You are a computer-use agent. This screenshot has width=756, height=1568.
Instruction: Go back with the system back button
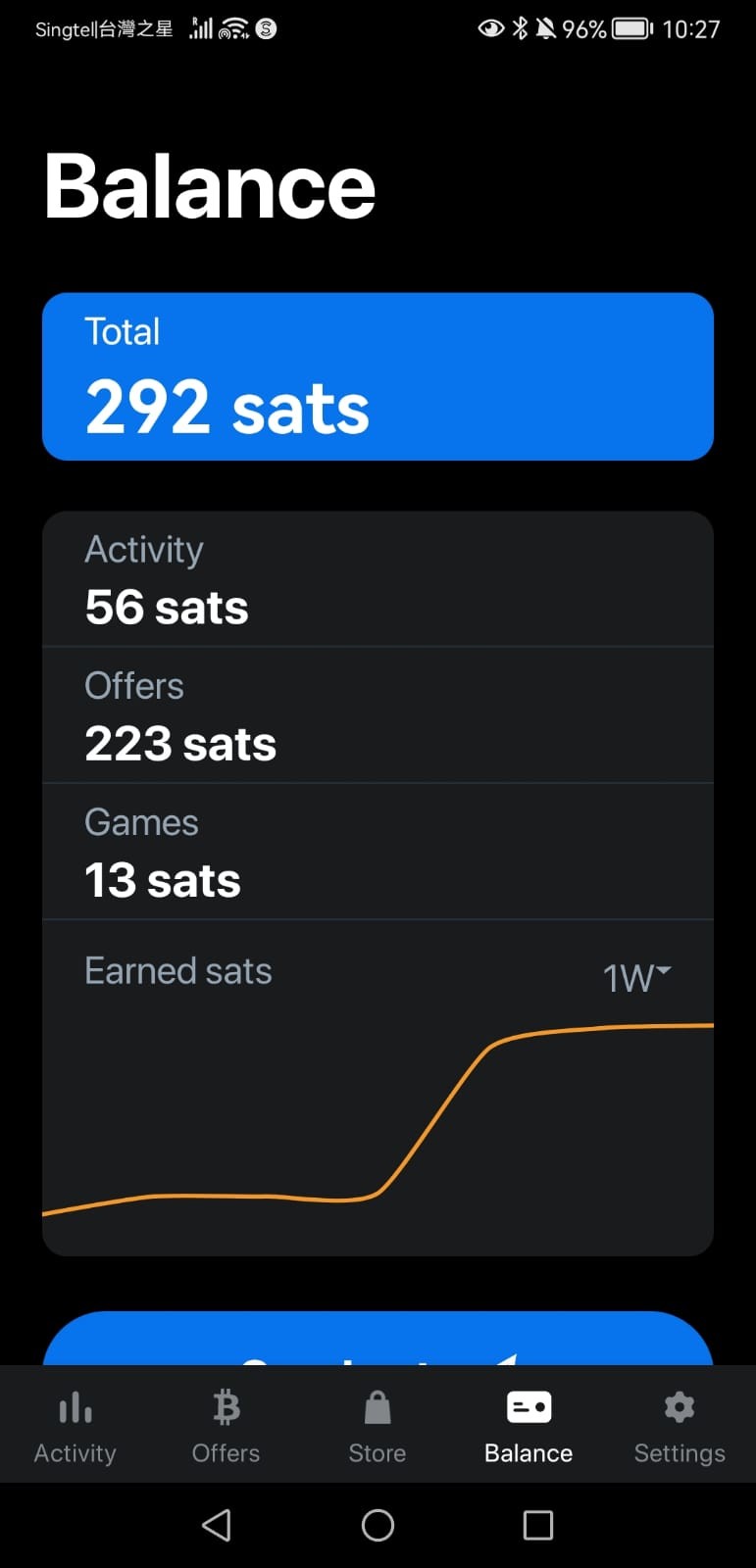(217, 1525)
